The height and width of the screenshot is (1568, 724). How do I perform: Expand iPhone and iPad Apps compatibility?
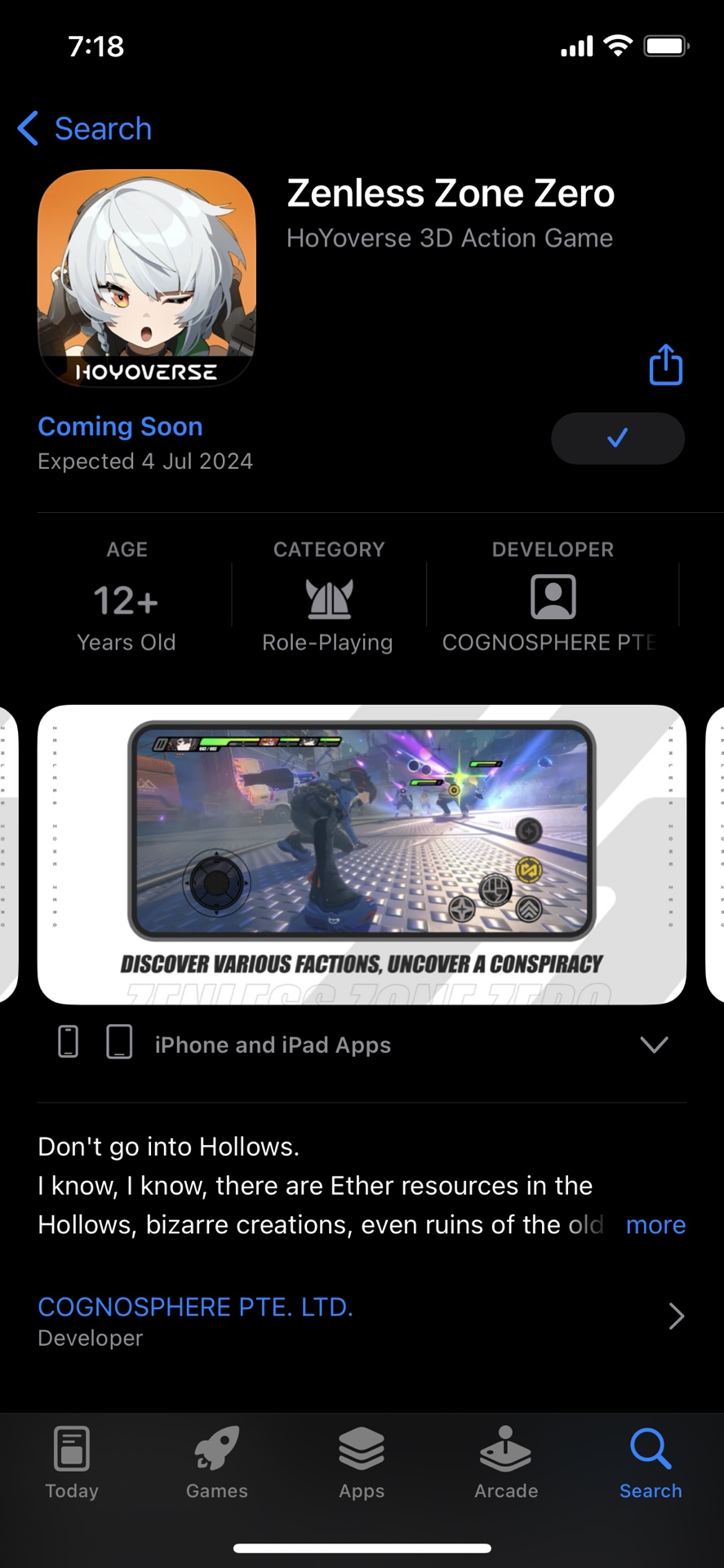654,1045
